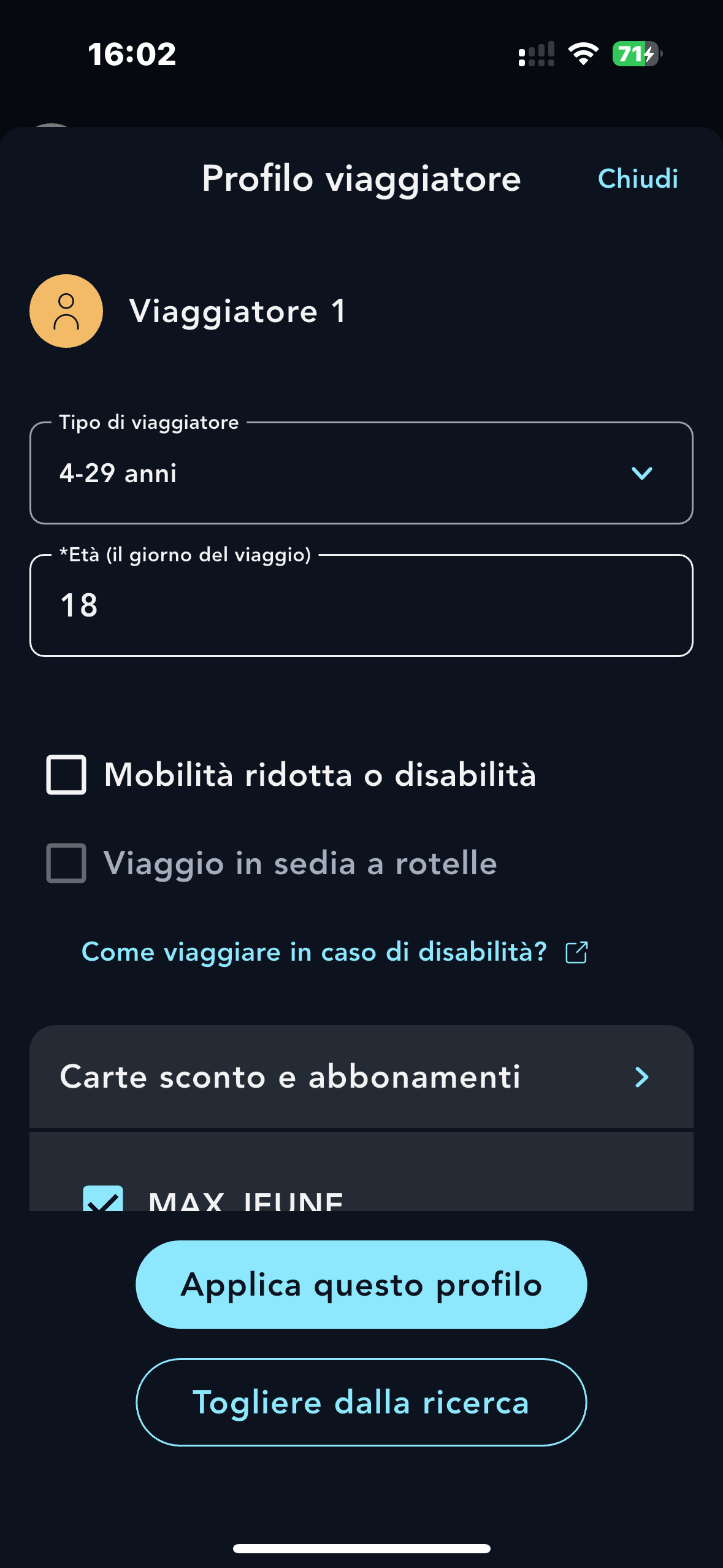Select Togliere dalla ricerca
Image resolution: width=723 pixels, height=1568 pixels.
(361, 1402)
